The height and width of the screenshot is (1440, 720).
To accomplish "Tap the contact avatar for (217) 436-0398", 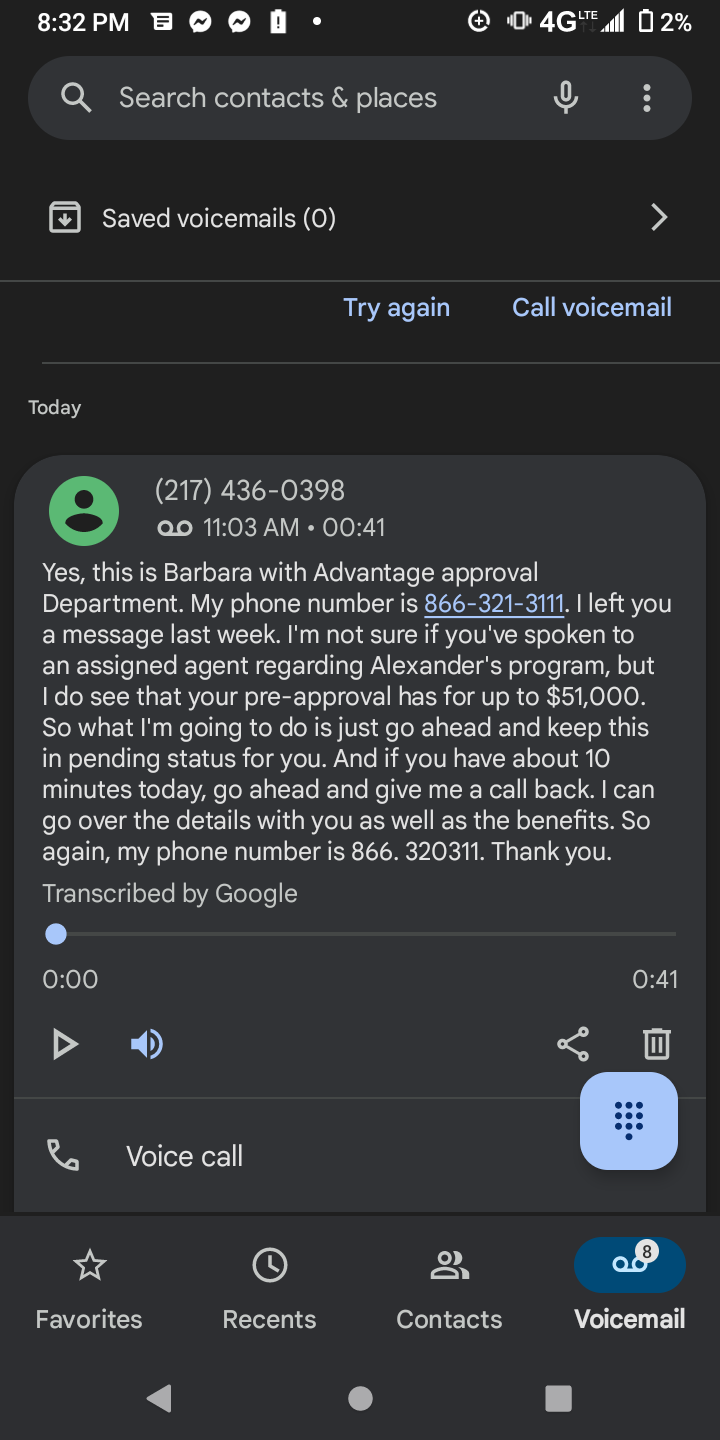I will [x=84, y=511].
